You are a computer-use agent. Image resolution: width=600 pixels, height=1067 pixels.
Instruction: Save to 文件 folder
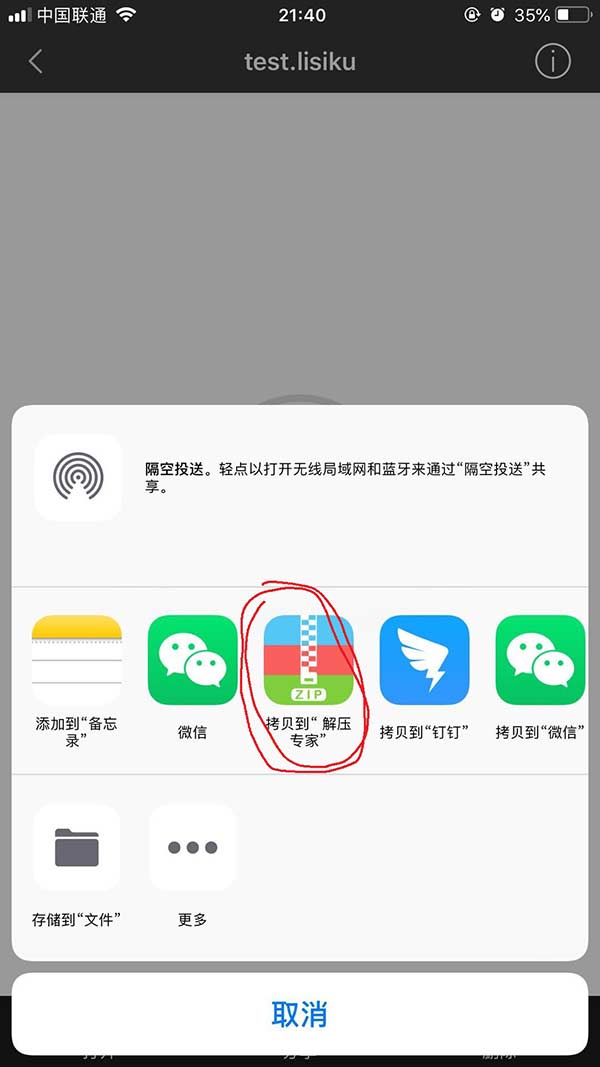77,847
